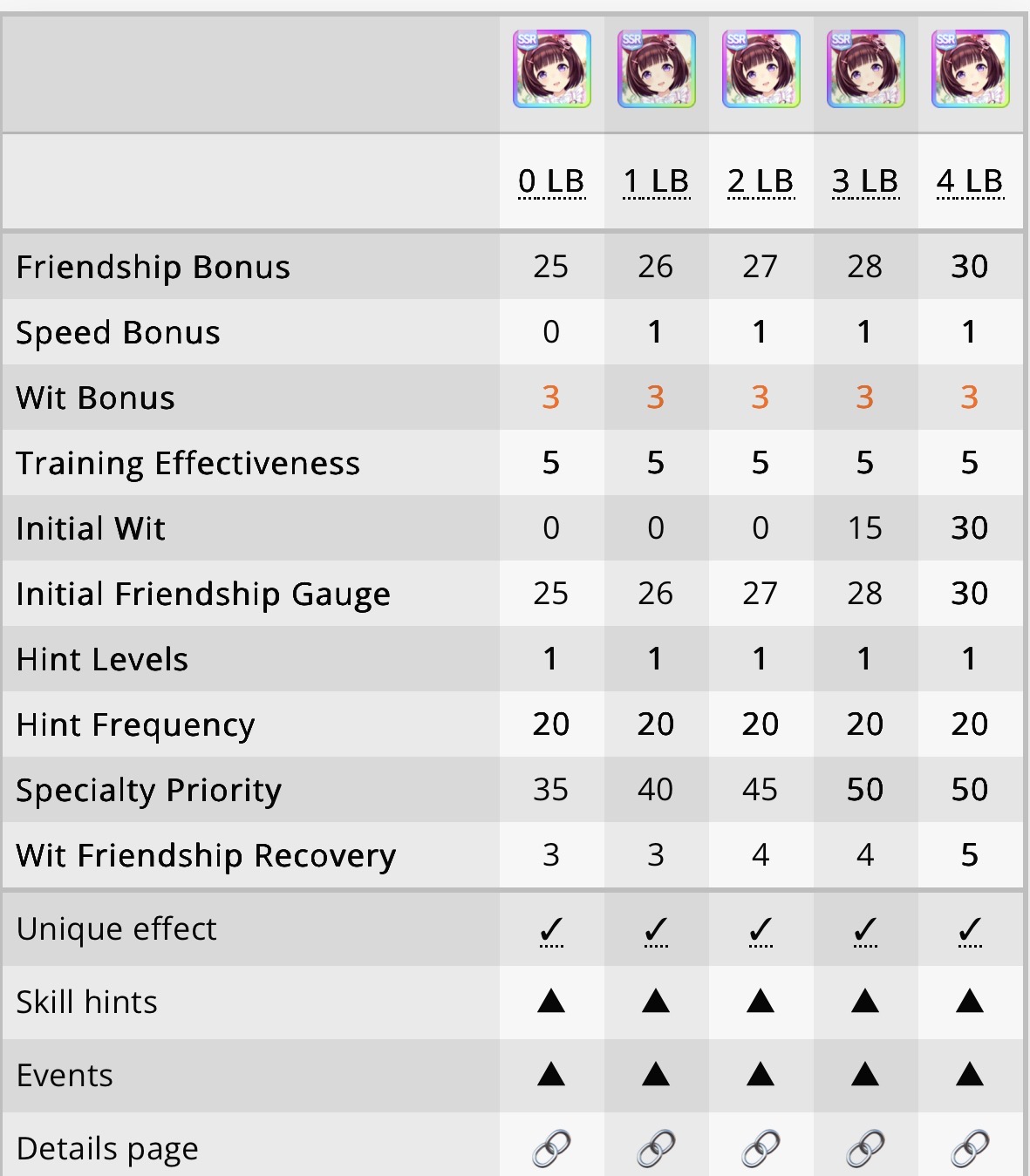
Task: Tap the 3 LB column header tooltip
Action: pyautogui.click(x=865, y=181)
